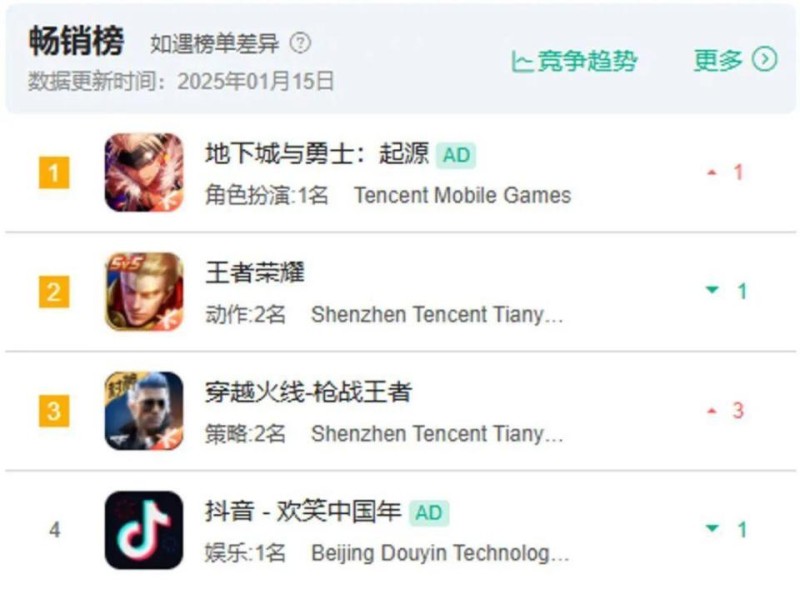Select the 穿越火线-枪战王者 entry
This screenshot has width=800, height=589.
pos(308,392)
